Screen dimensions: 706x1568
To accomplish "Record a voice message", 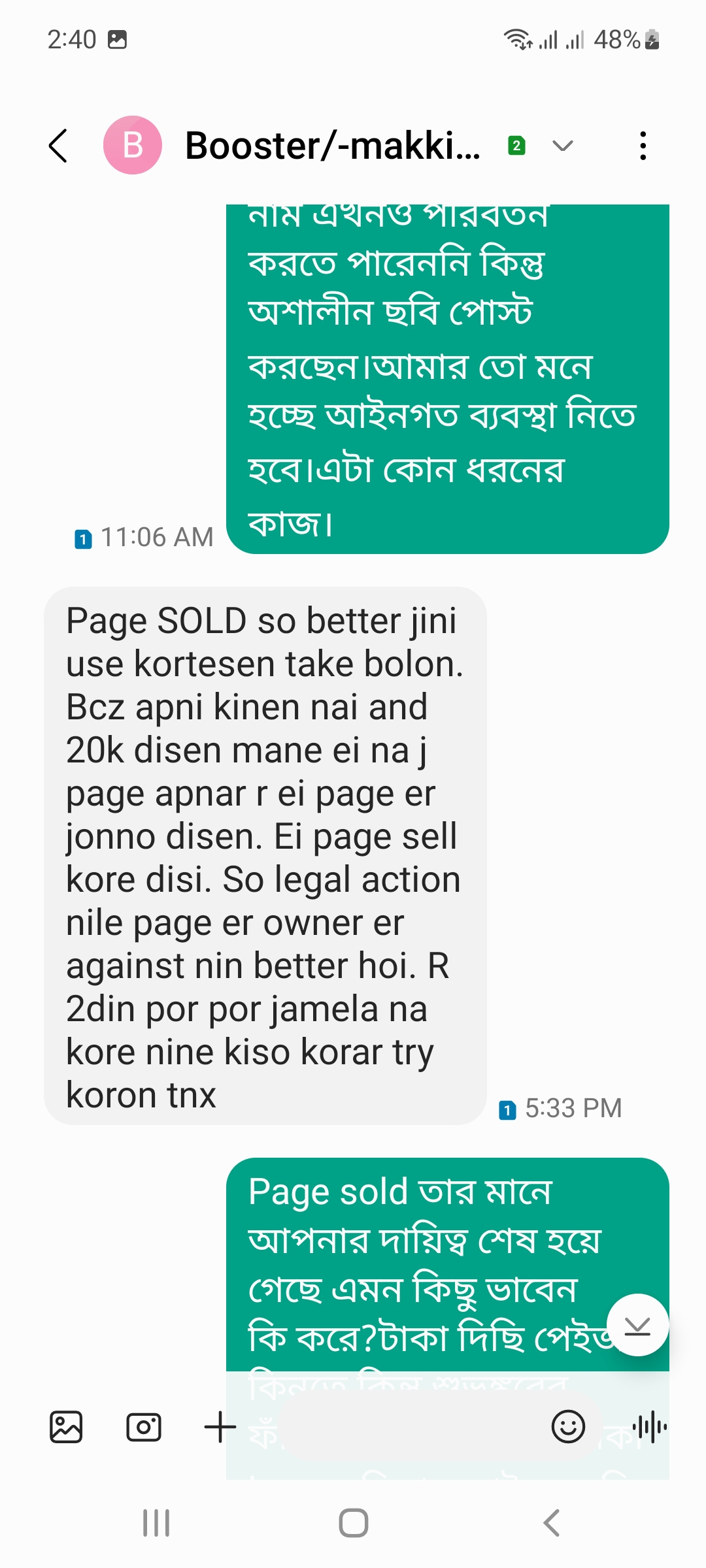I will (x=649, y=1427).
